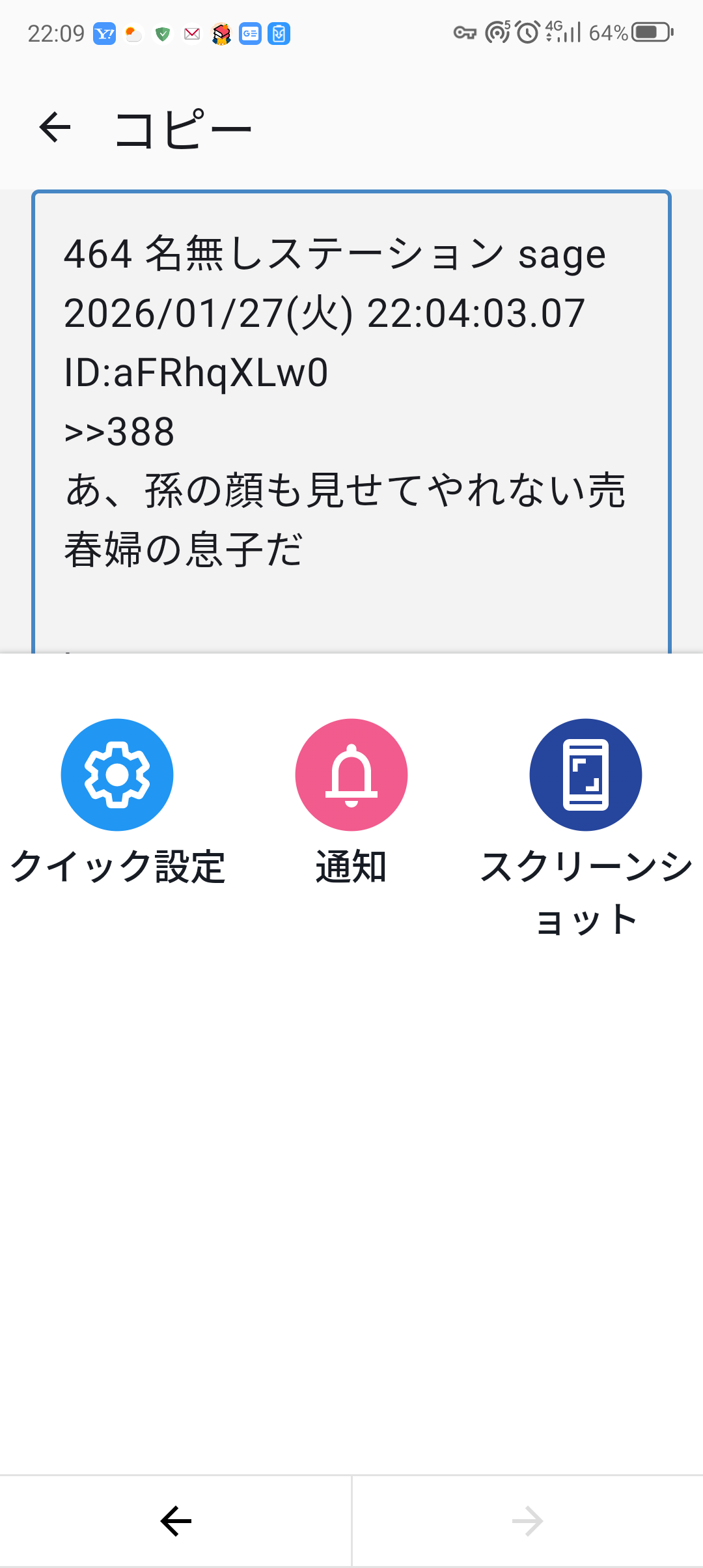Image resolution: width=703 pixels, height=1568 pixels.
Task: Tap the copy text field
Action: 351,417
